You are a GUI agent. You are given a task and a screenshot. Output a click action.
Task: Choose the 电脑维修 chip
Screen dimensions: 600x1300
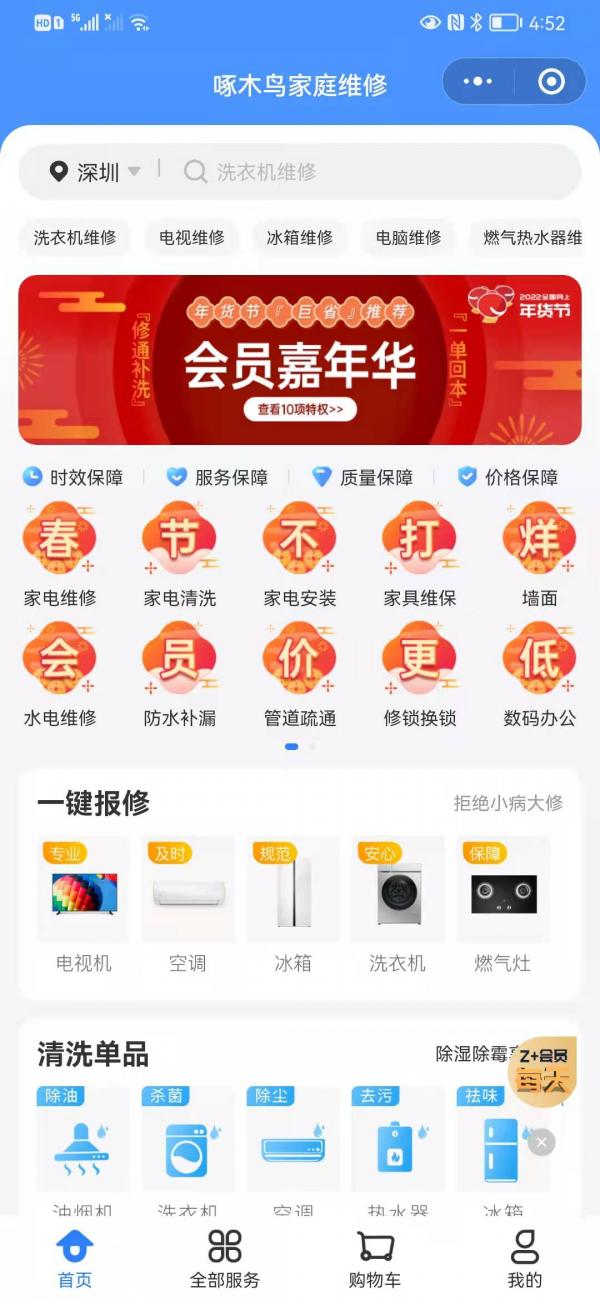tap(408, 238)
